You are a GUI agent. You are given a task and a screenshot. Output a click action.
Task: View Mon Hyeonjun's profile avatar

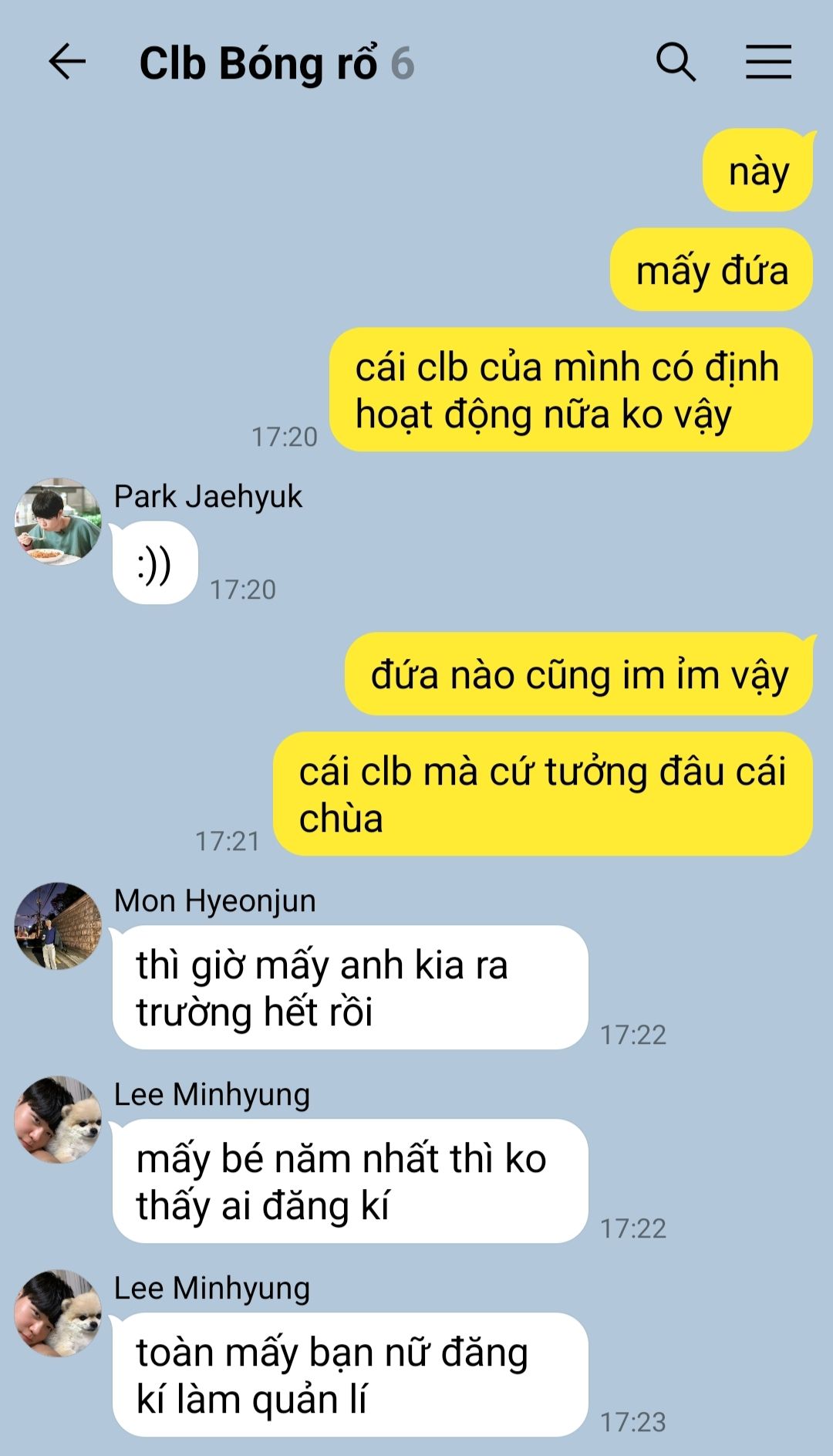point(58,926)
